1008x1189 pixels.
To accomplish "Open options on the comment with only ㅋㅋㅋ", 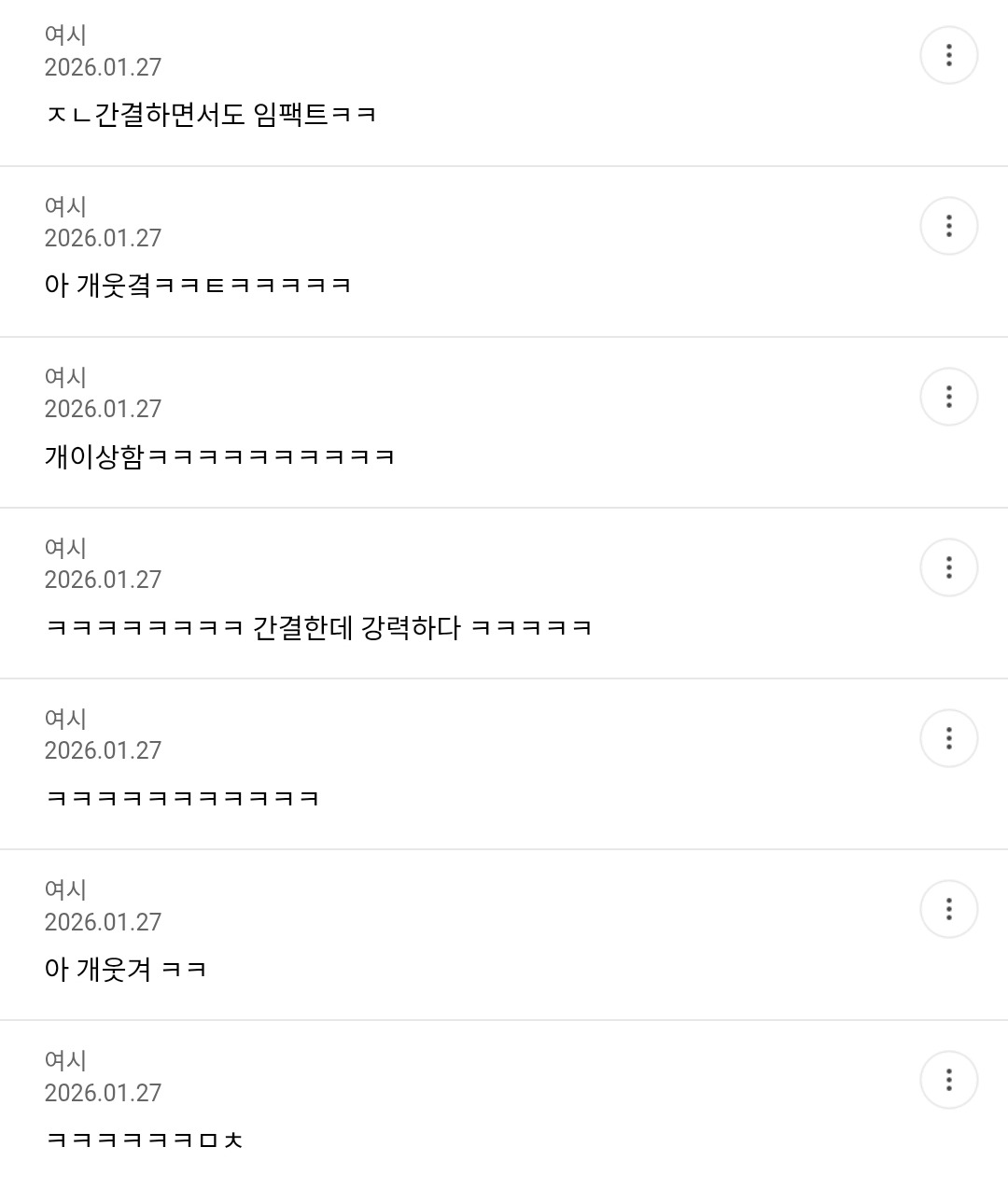I will point(948,738).
